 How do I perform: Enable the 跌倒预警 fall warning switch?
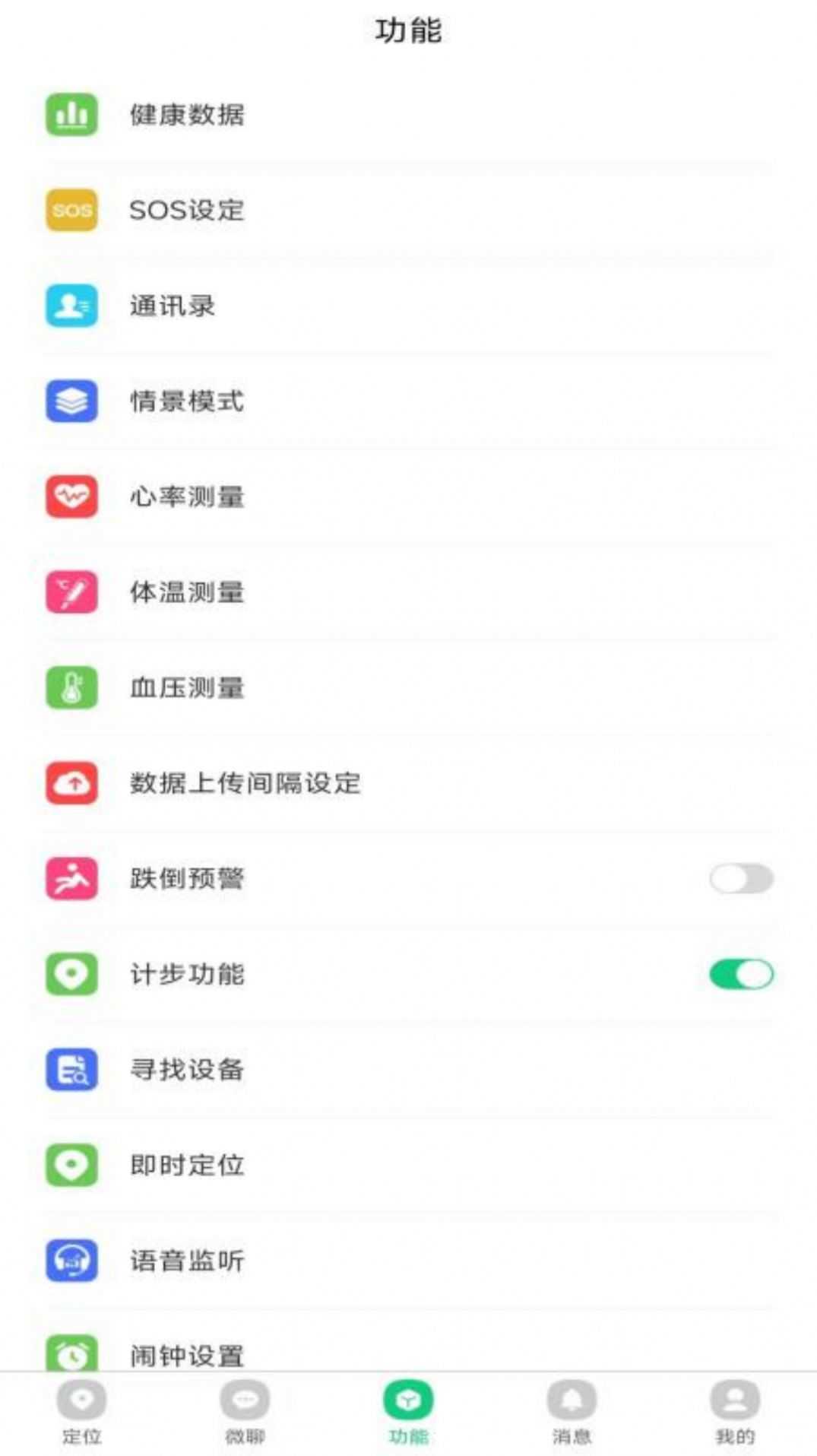(741, 878)
